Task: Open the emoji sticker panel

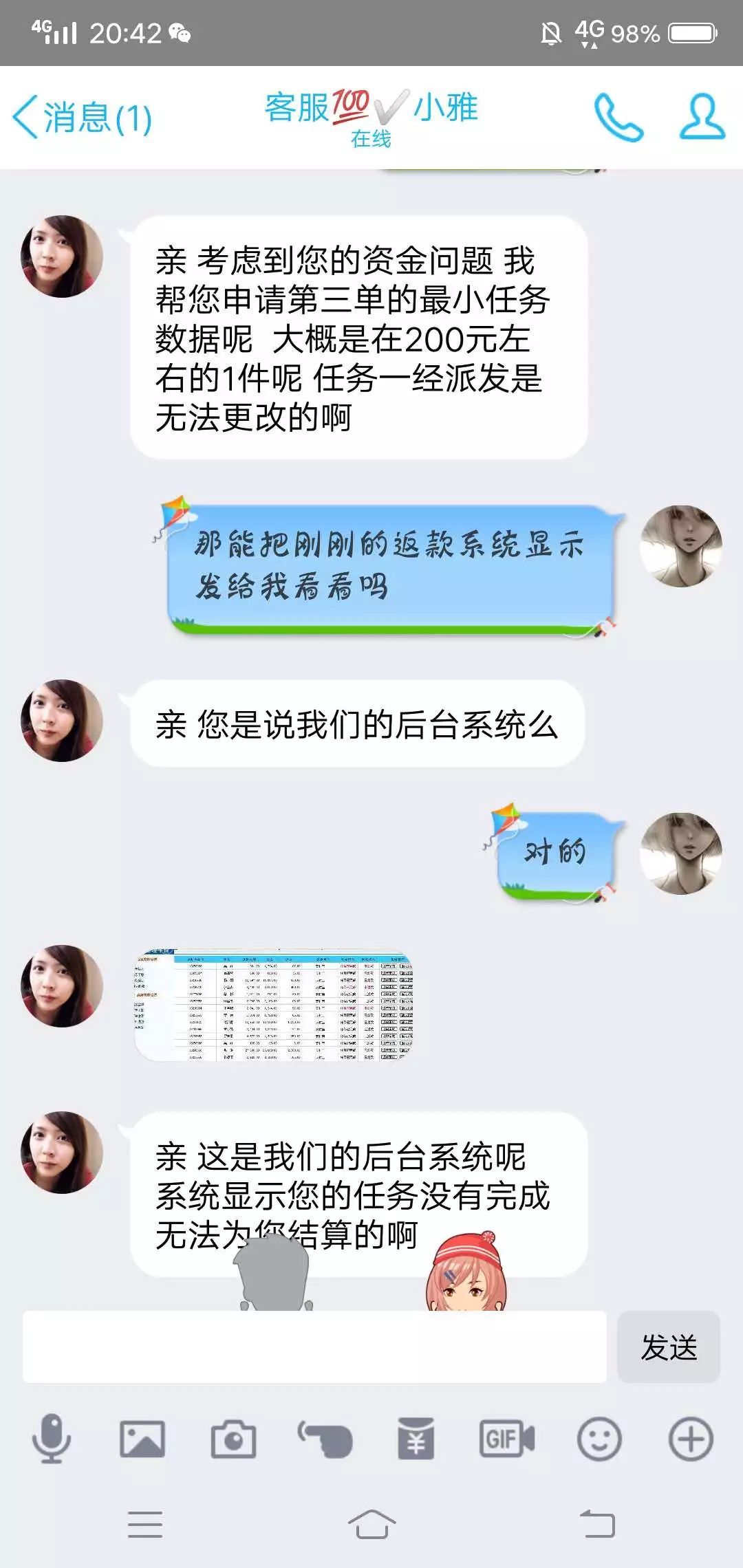Action: coord(599,1439)
